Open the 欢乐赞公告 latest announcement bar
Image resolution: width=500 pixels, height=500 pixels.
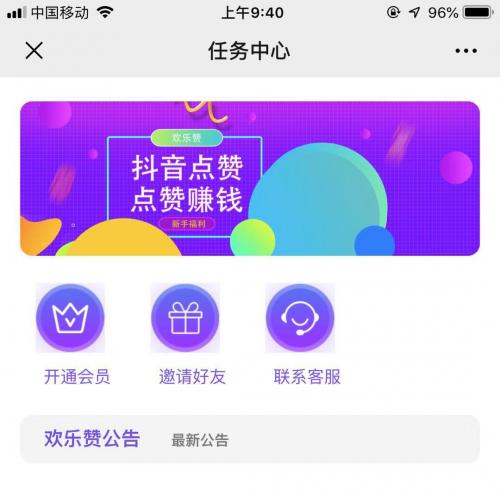250,439
